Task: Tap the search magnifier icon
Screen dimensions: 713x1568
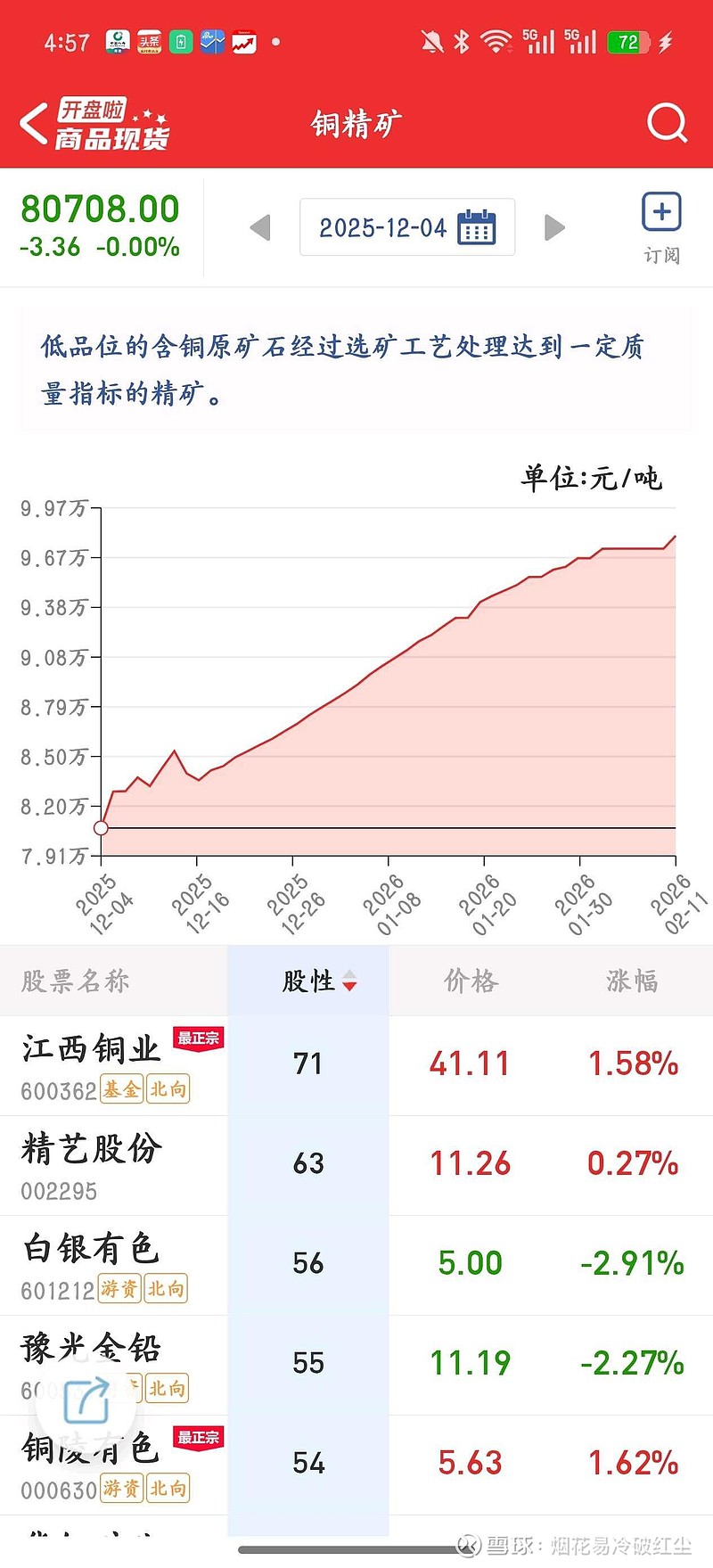Action: tap(665, 122)
